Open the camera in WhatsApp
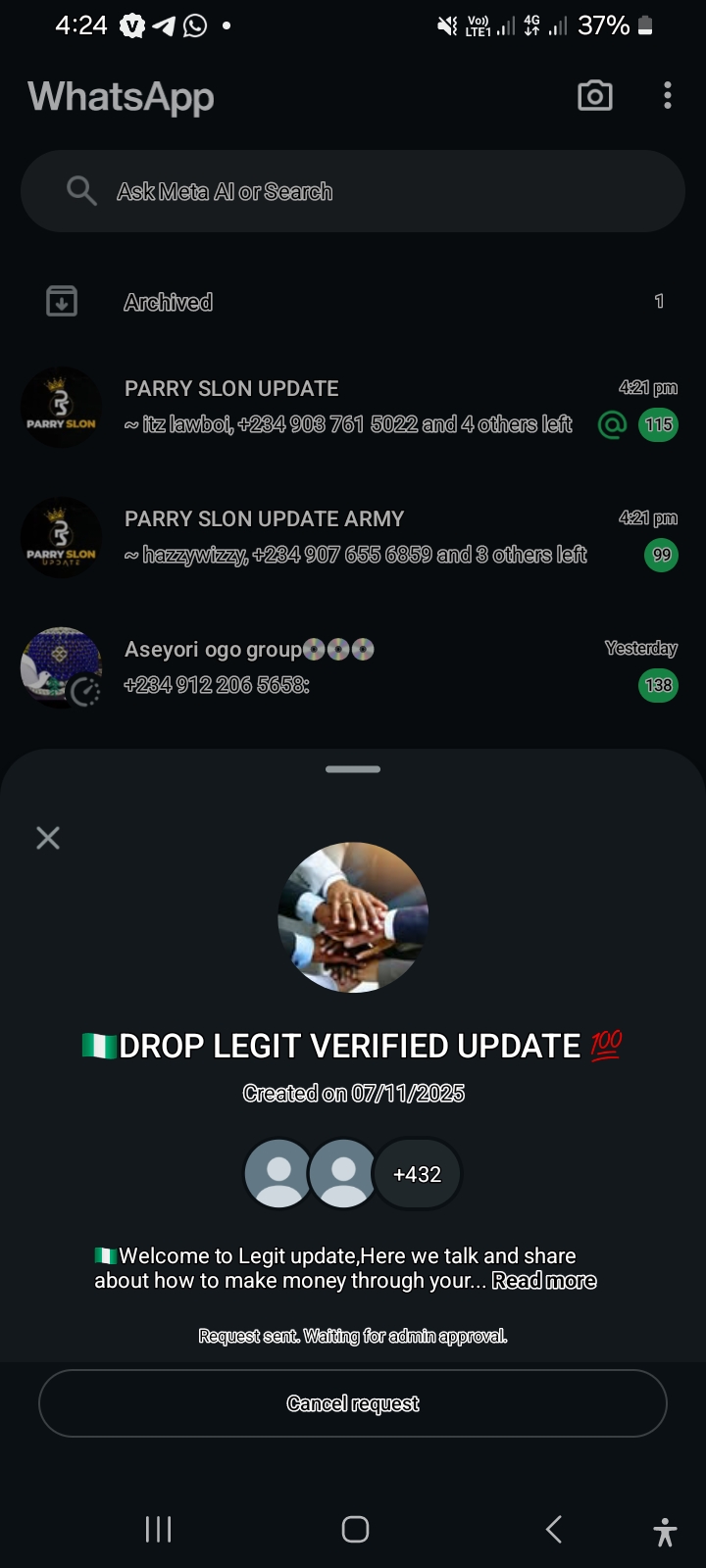 (x=595, y=96)
